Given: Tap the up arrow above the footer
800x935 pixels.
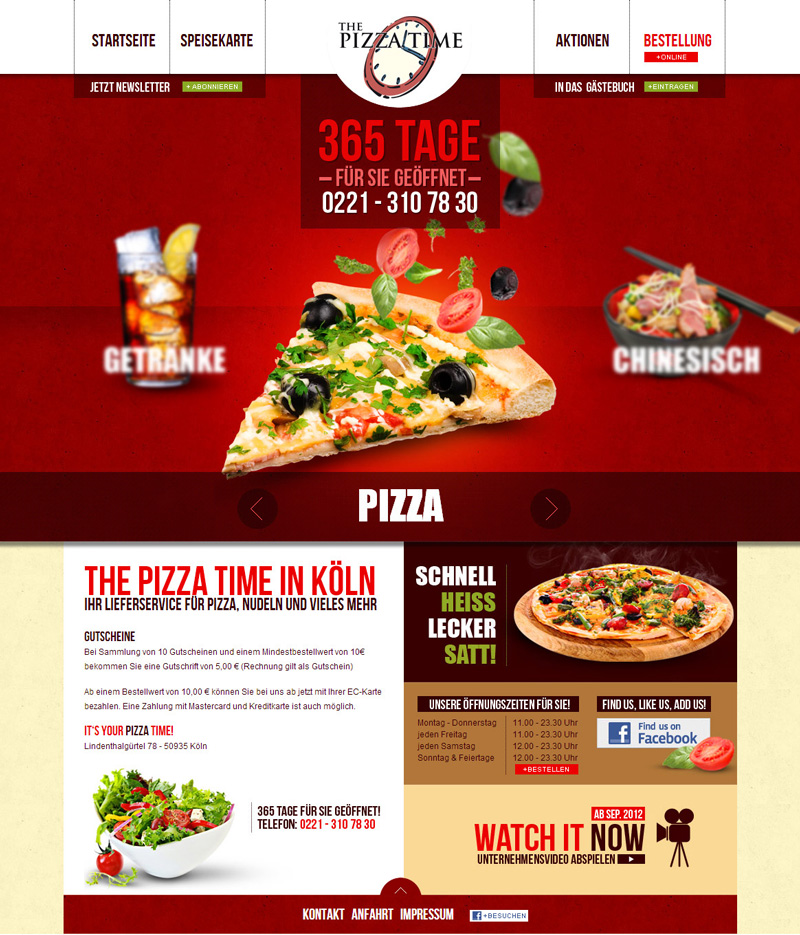Looking at the screenshot, I should point(400,889).
